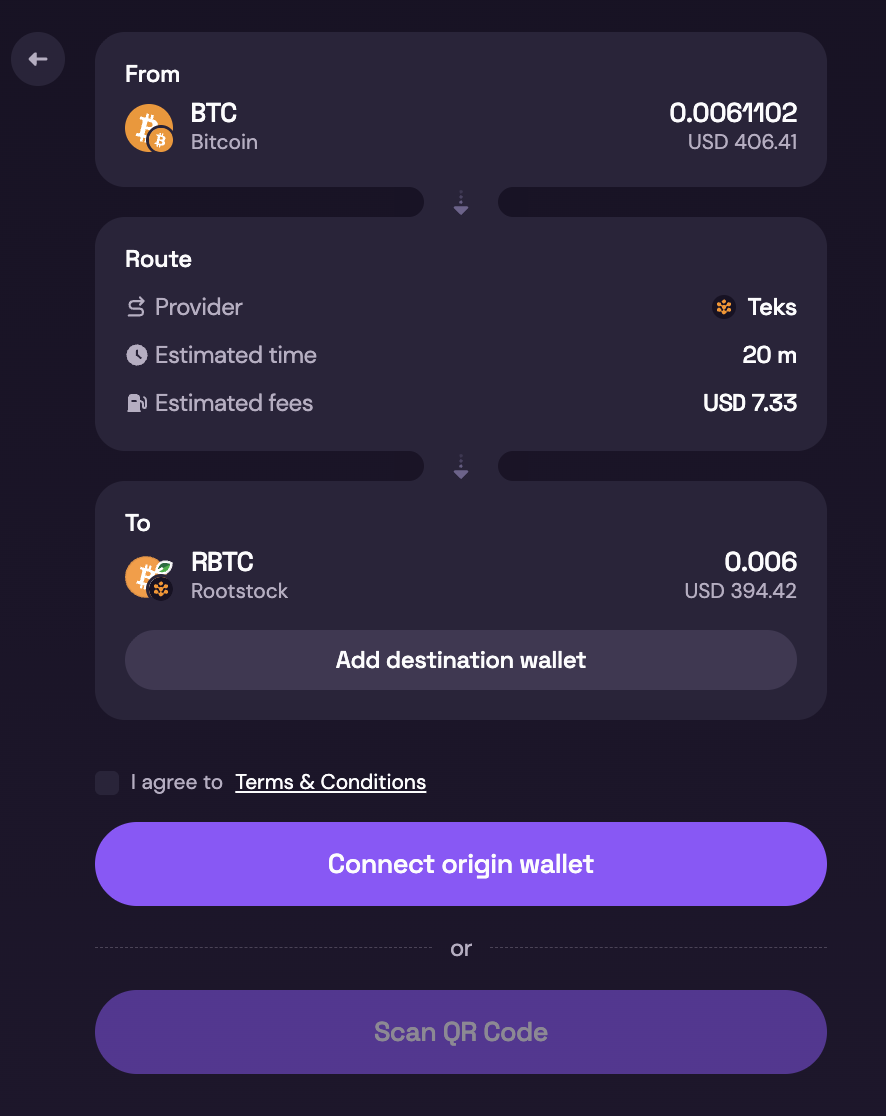Click the Scan QR Code button
The width and height of the screenshot is (886, 1116).
[x=461, y=1032]
